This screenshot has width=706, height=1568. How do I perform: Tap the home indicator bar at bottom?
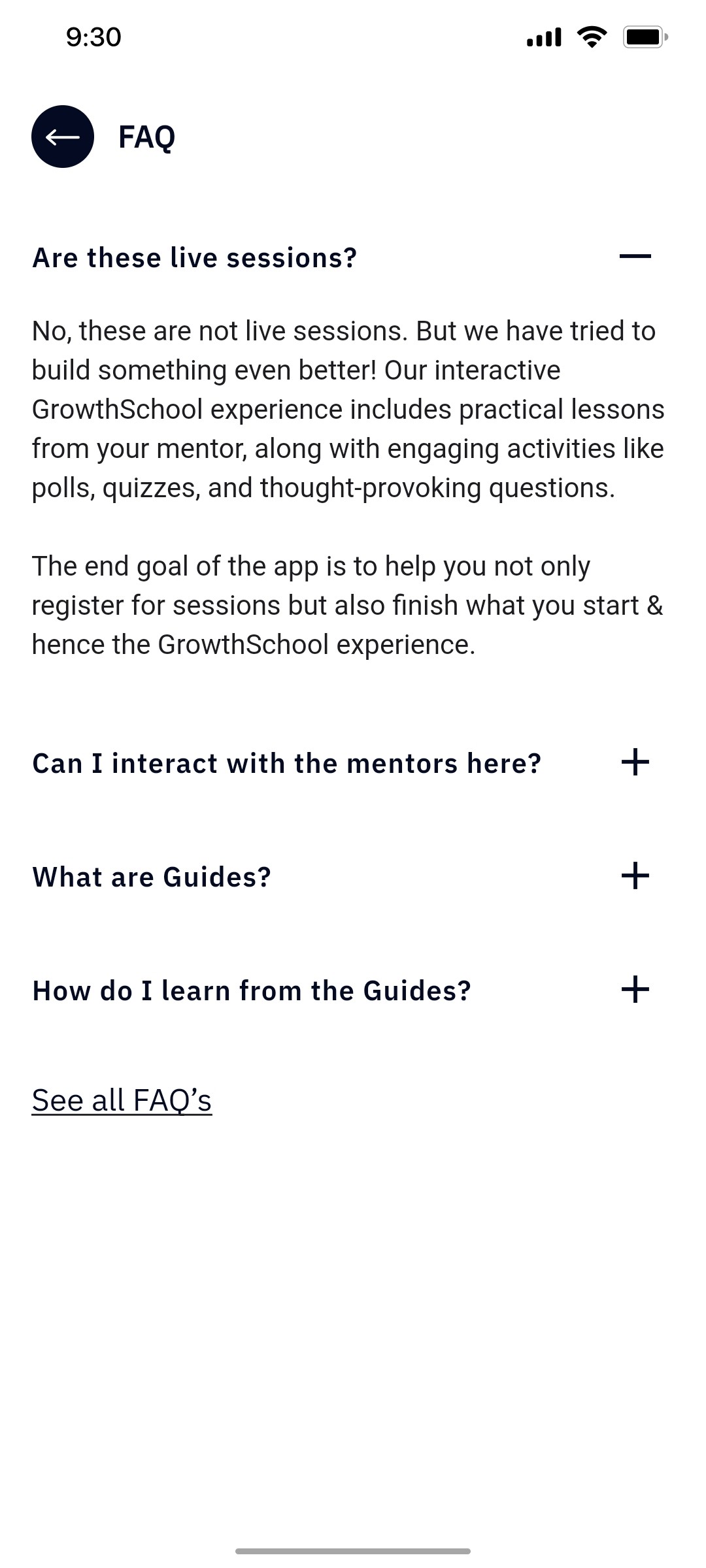pyautogui.click(x=353, y=1549)
